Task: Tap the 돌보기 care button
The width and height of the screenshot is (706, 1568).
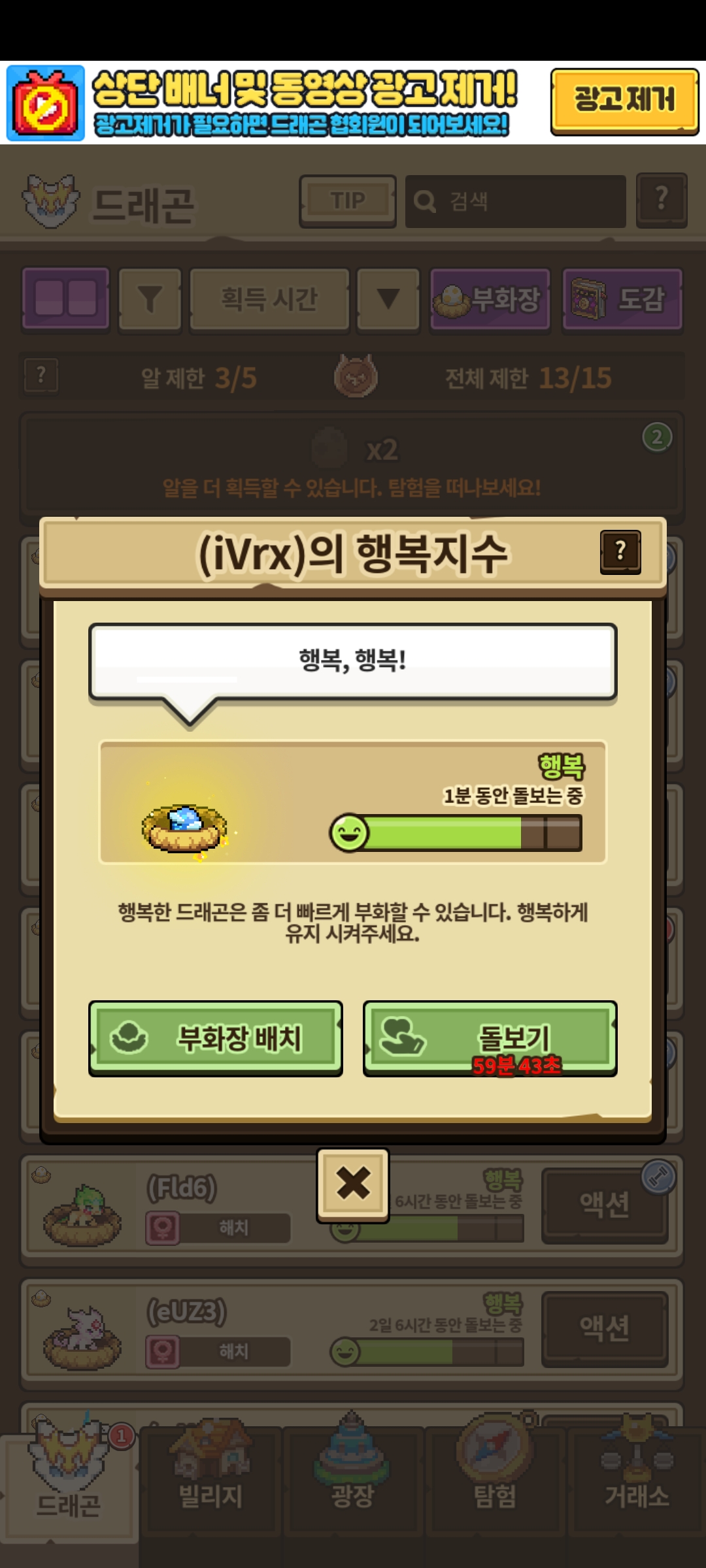Action: [x=490, y=1038]
